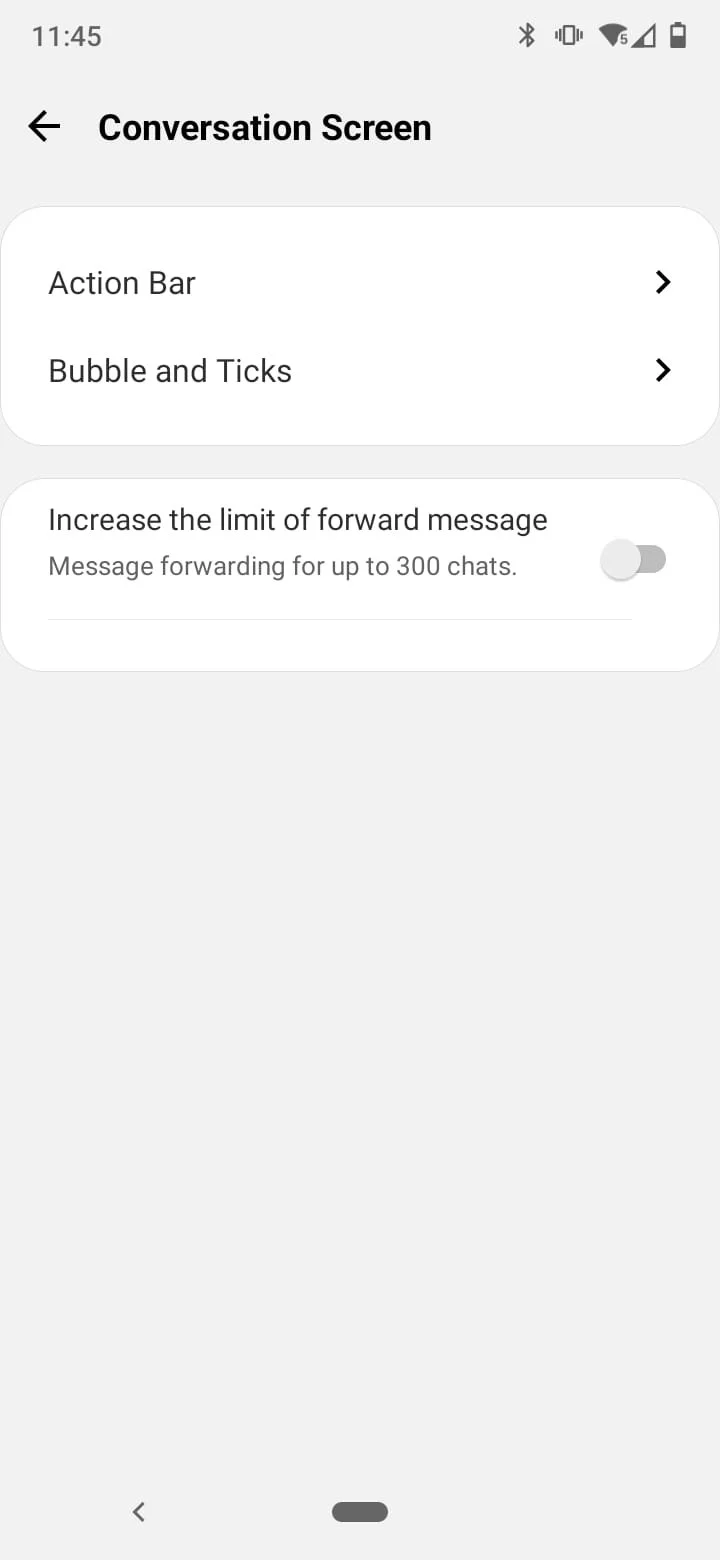The width and height of the screenshot is (720, 1560).
Task: Open Bubble and Ticks using the right arrow
Action: pos(661,370)
